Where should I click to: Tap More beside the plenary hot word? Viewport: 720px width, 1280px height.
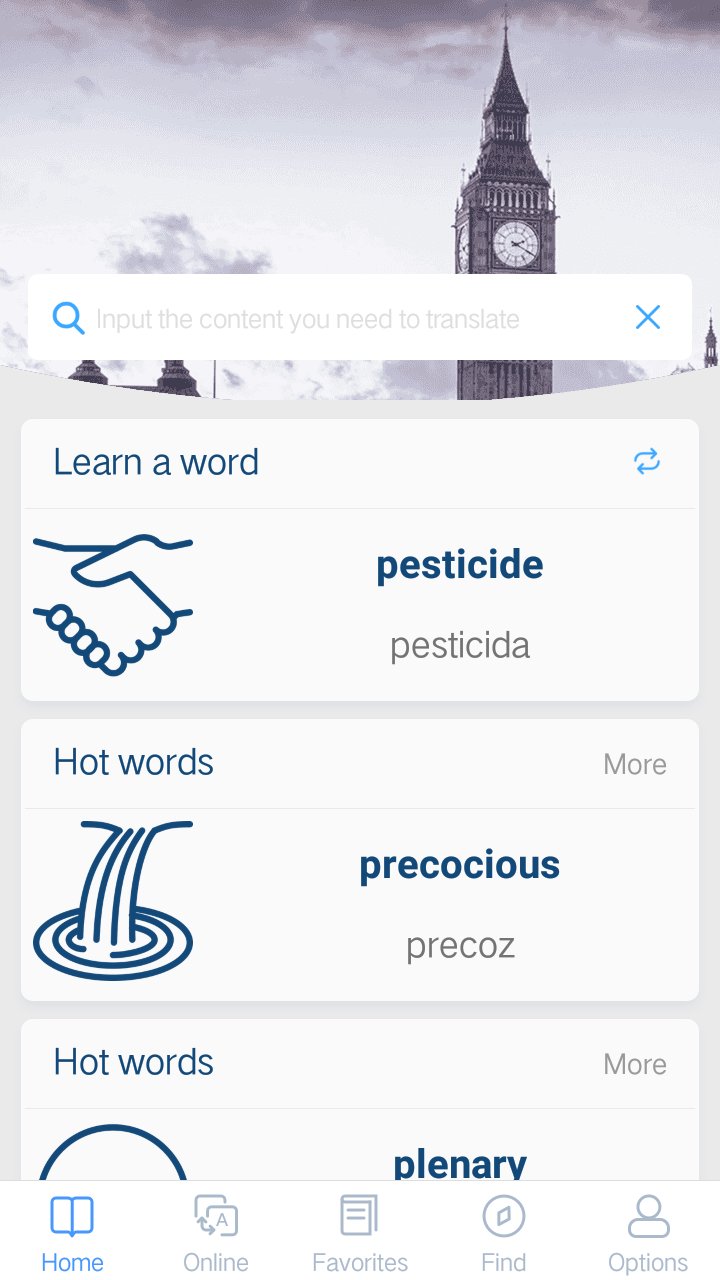coord(635,1064)
